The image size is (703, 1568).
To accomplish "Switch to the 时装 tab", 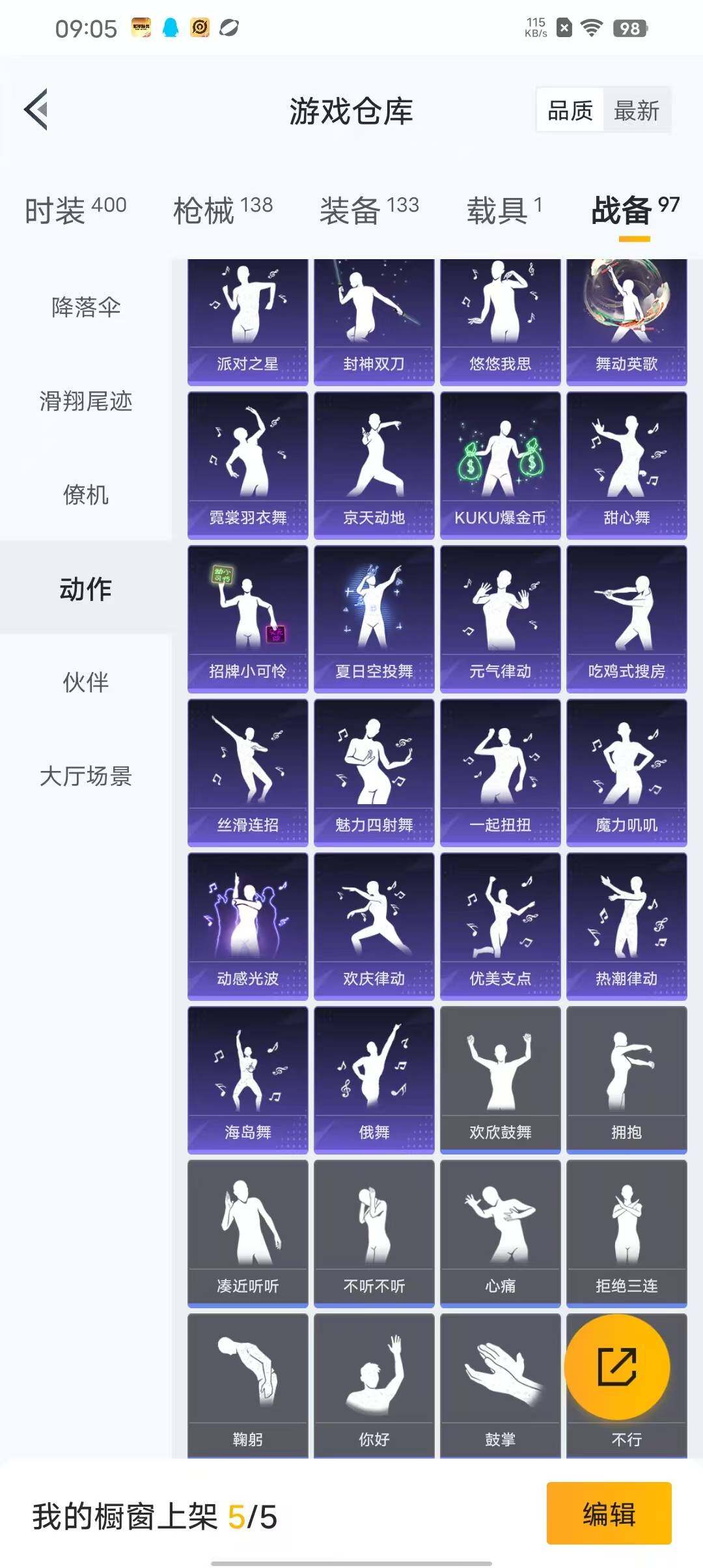I will click(76, 210).
